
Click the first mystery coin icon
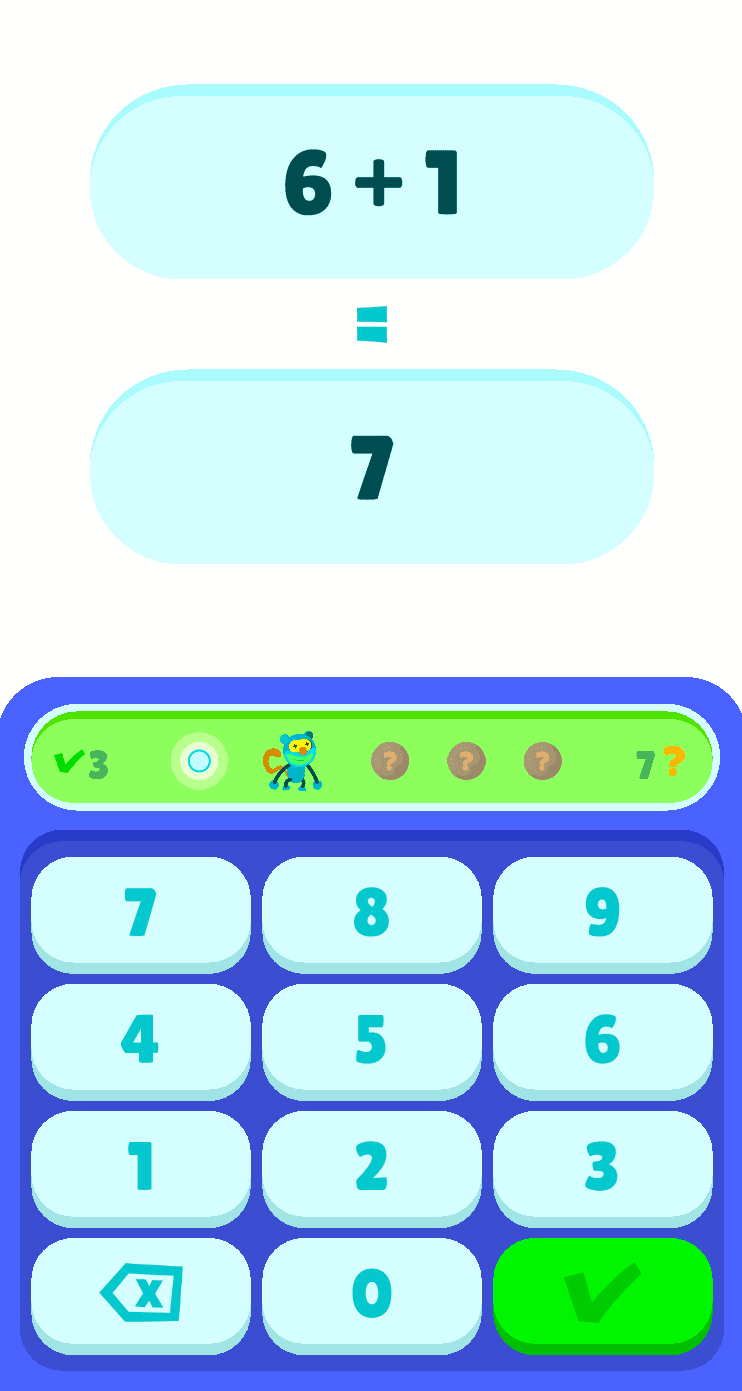(x=391, y=762)
